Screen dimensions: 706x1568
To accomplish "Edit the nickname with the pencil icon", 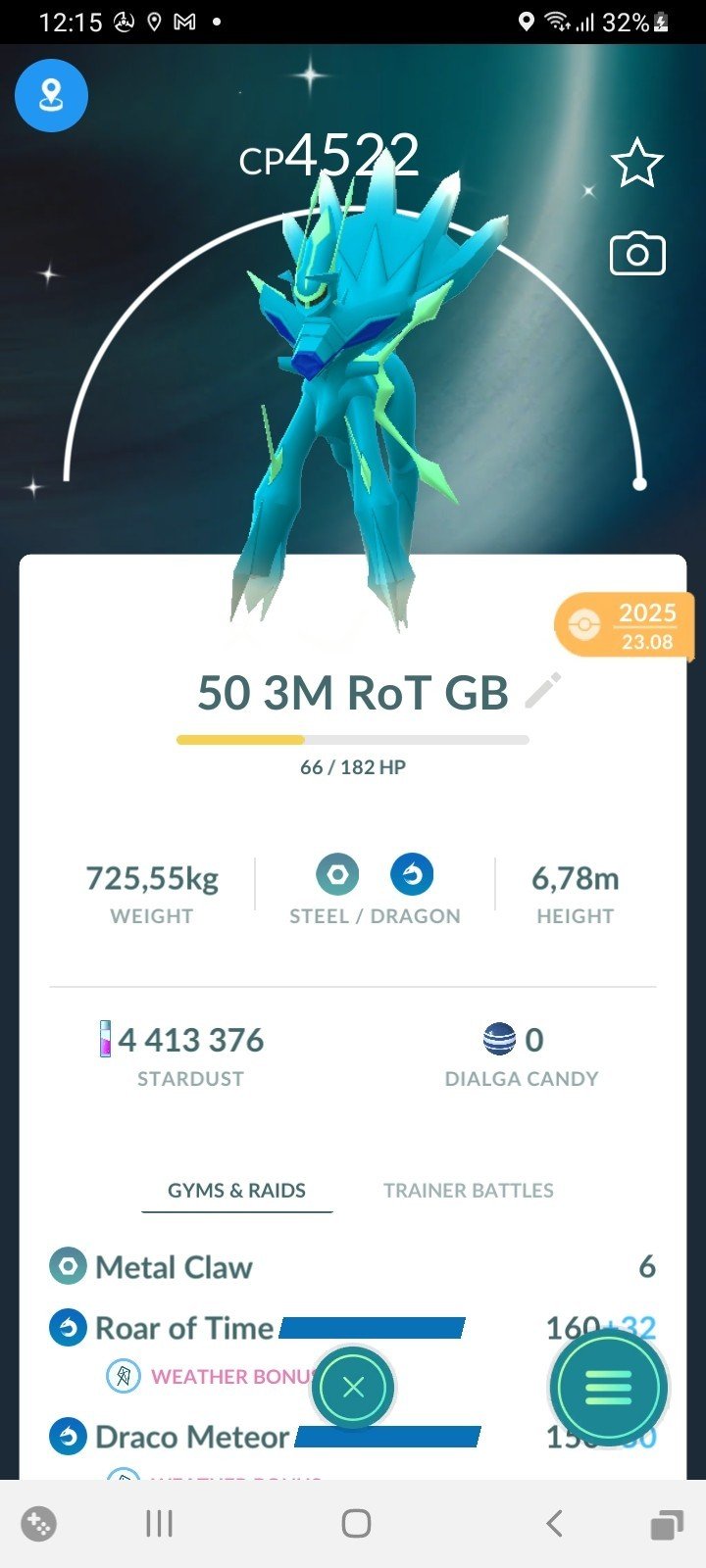I will point(542,691).
